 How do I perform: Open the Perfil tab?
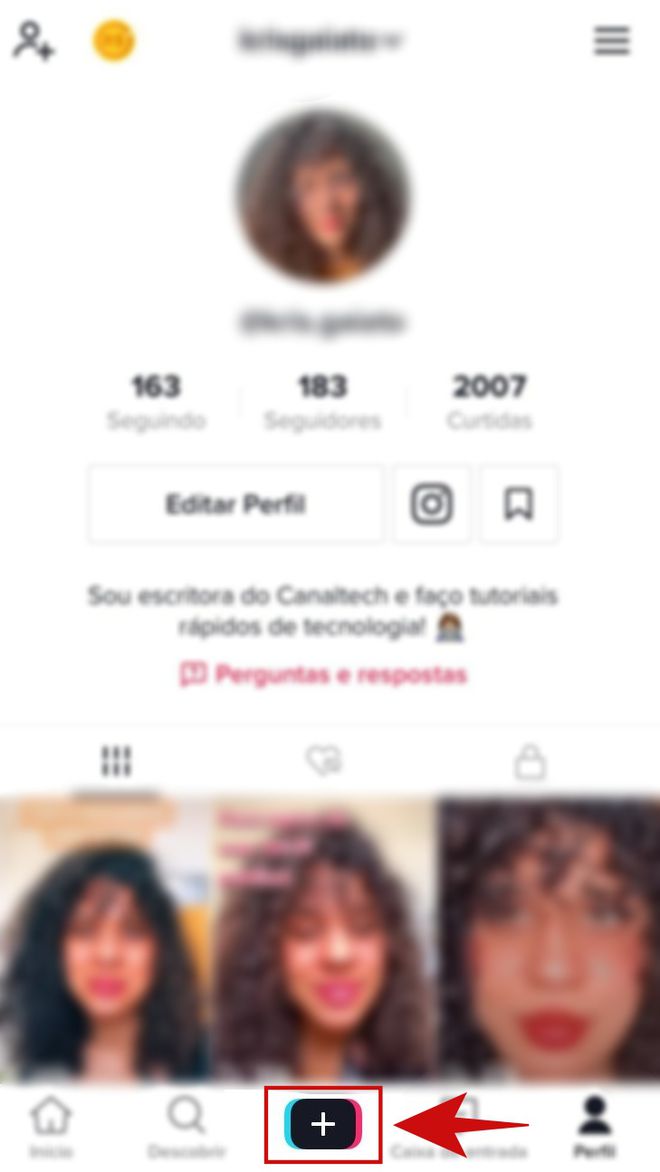[594, 1127]
